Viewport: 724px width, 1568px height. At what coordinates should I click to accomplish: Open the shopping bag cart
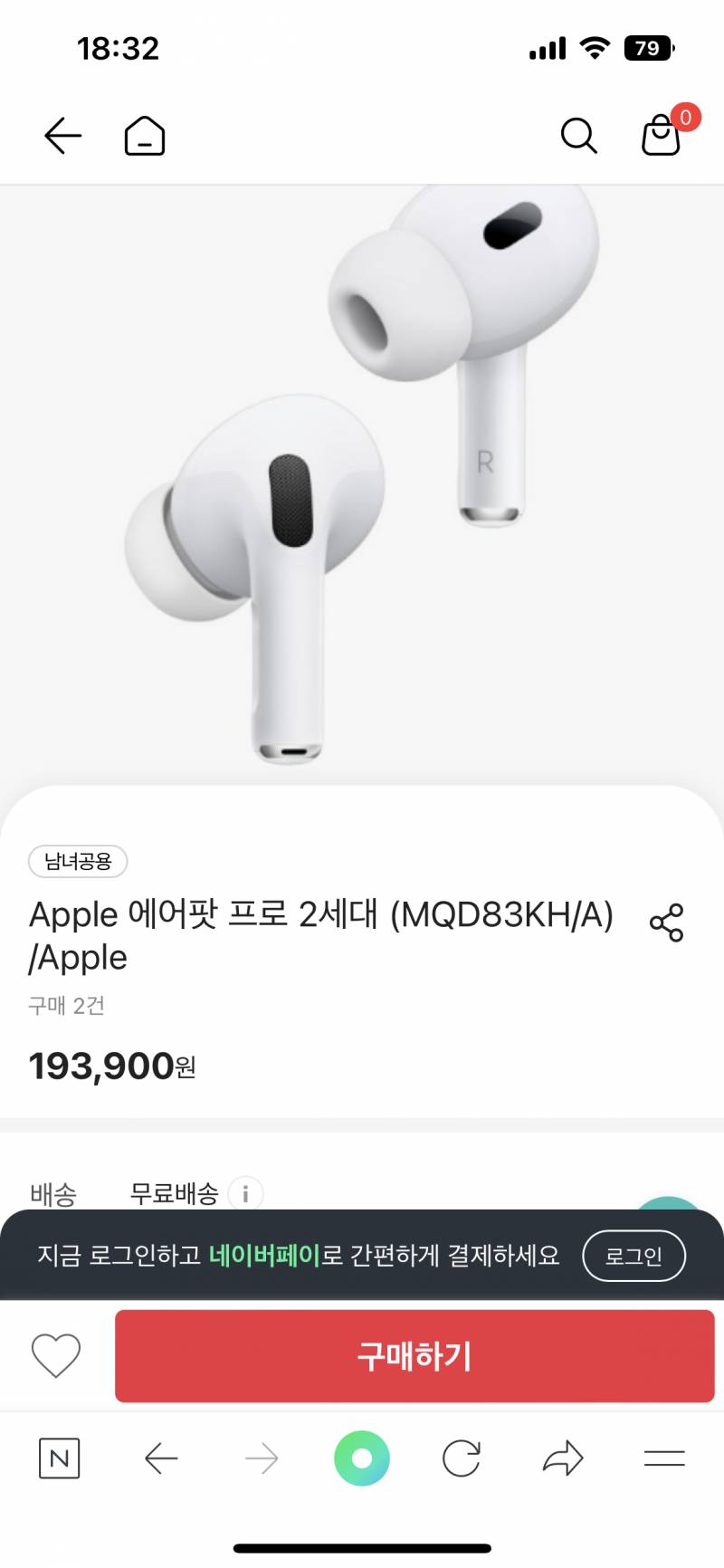[x=661, y=136]
